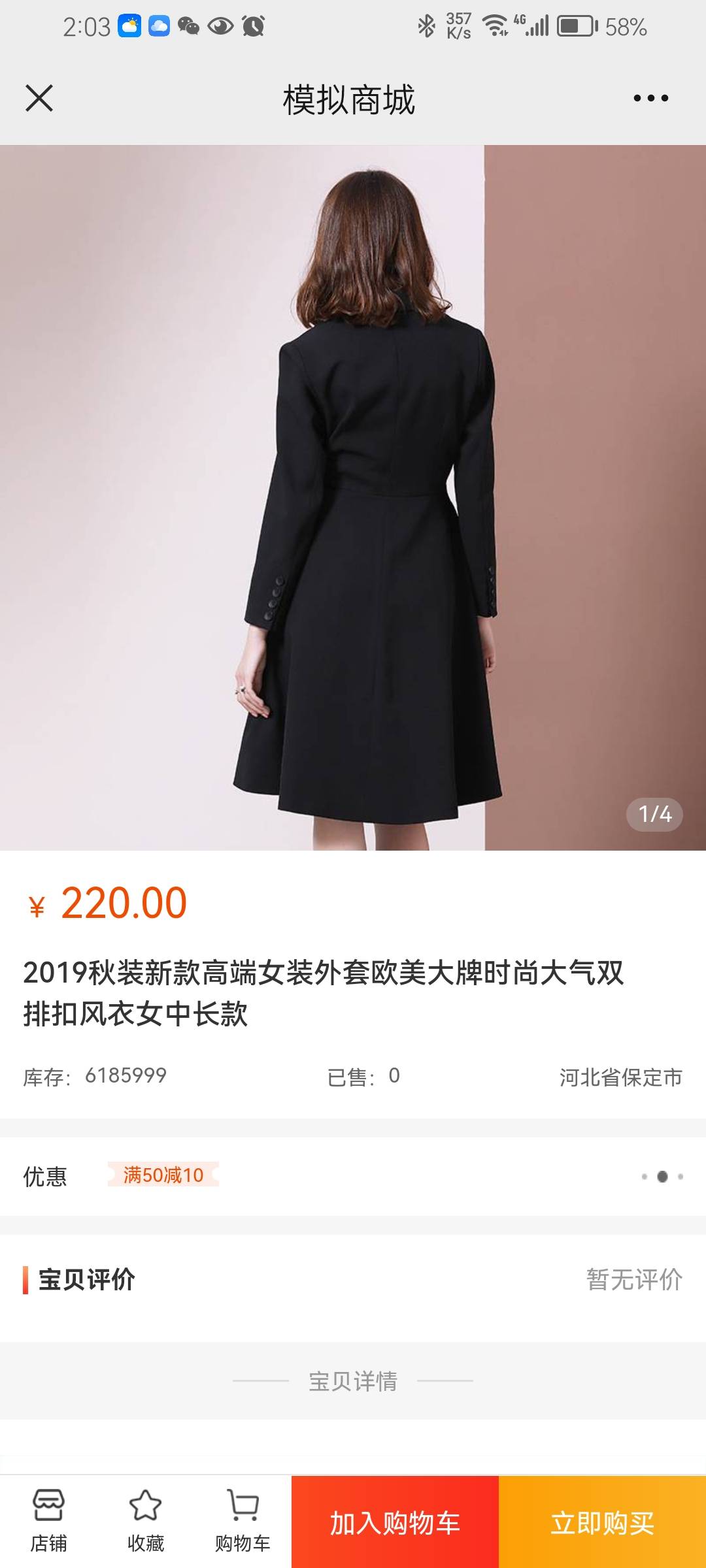
Task: Close the 模拟商城 page
Action: 39,99
